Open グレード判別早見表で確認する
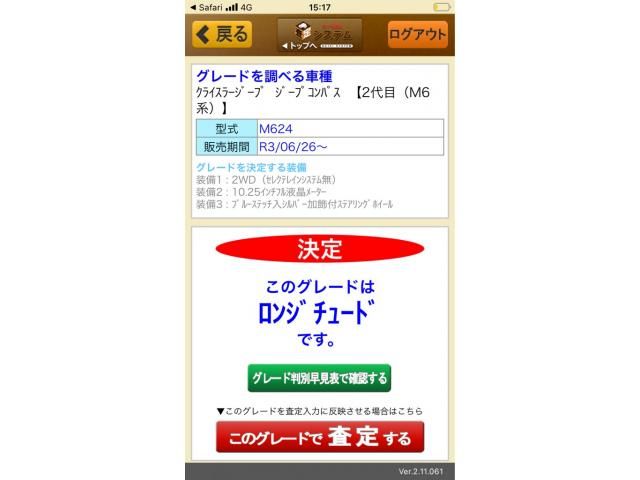 pos(319,378)
